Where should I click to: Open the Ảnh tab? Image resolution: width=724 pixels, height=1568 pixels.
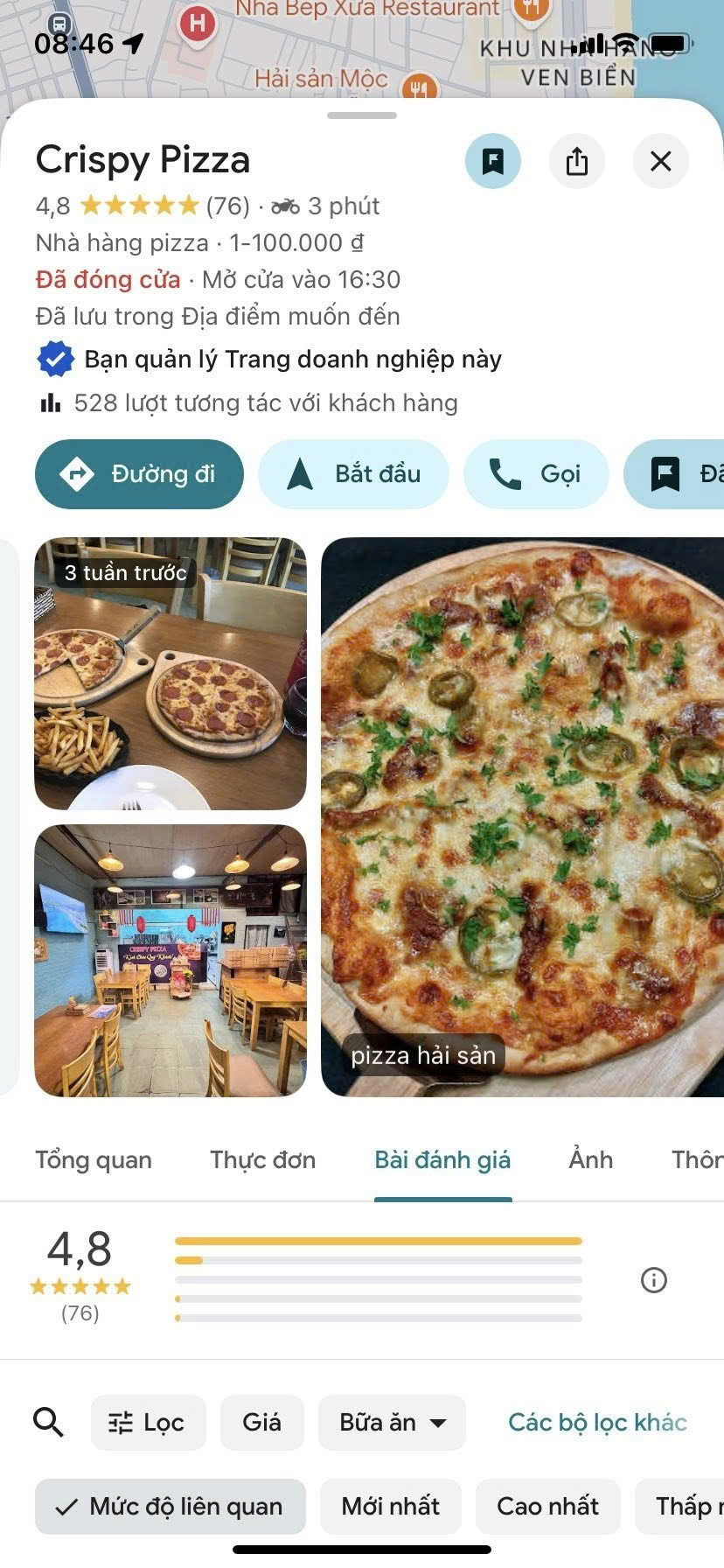pyautogui.click(x=590, y=1160)
